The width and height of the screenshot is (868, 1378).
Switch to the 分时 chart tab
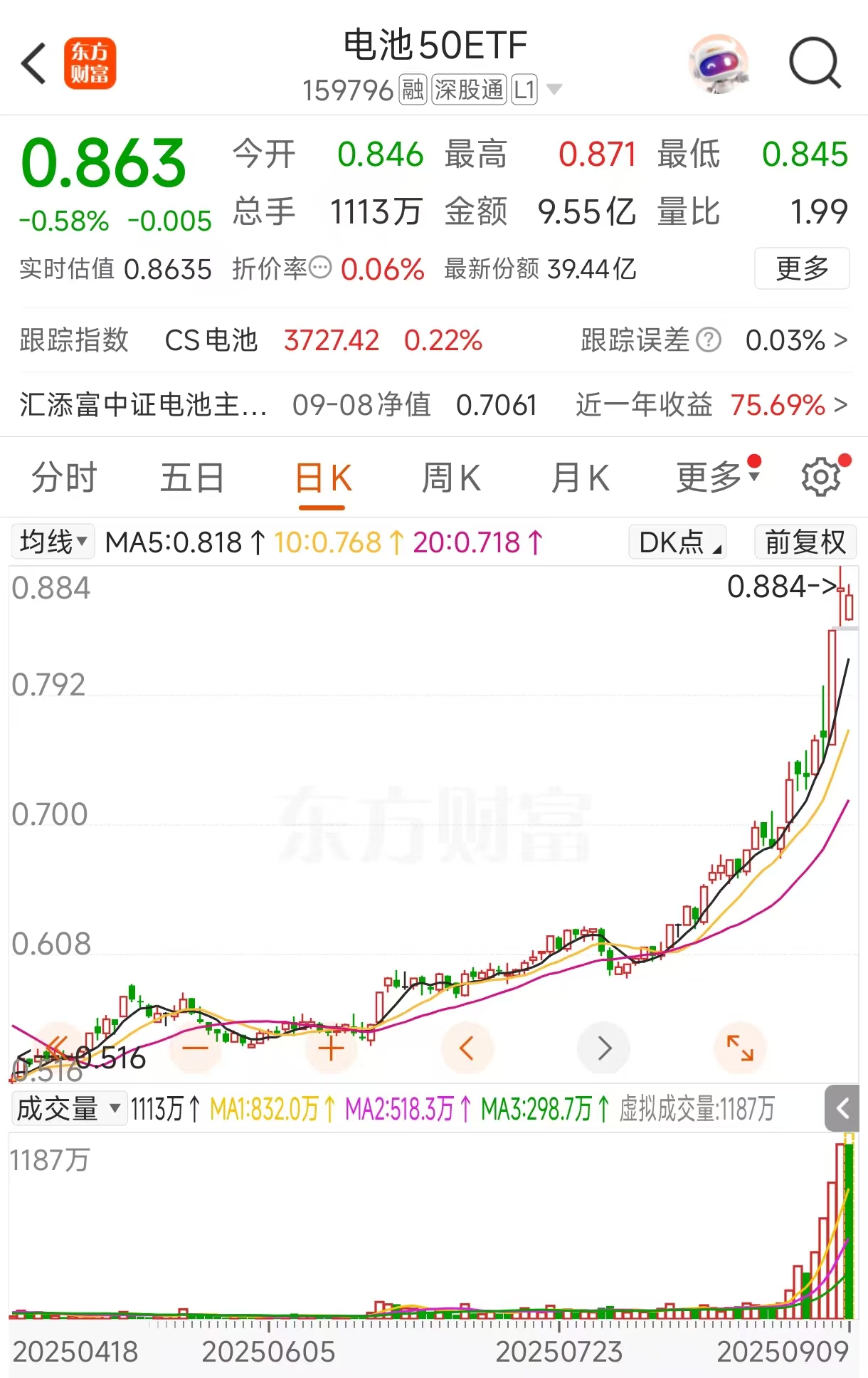[64, 478]
